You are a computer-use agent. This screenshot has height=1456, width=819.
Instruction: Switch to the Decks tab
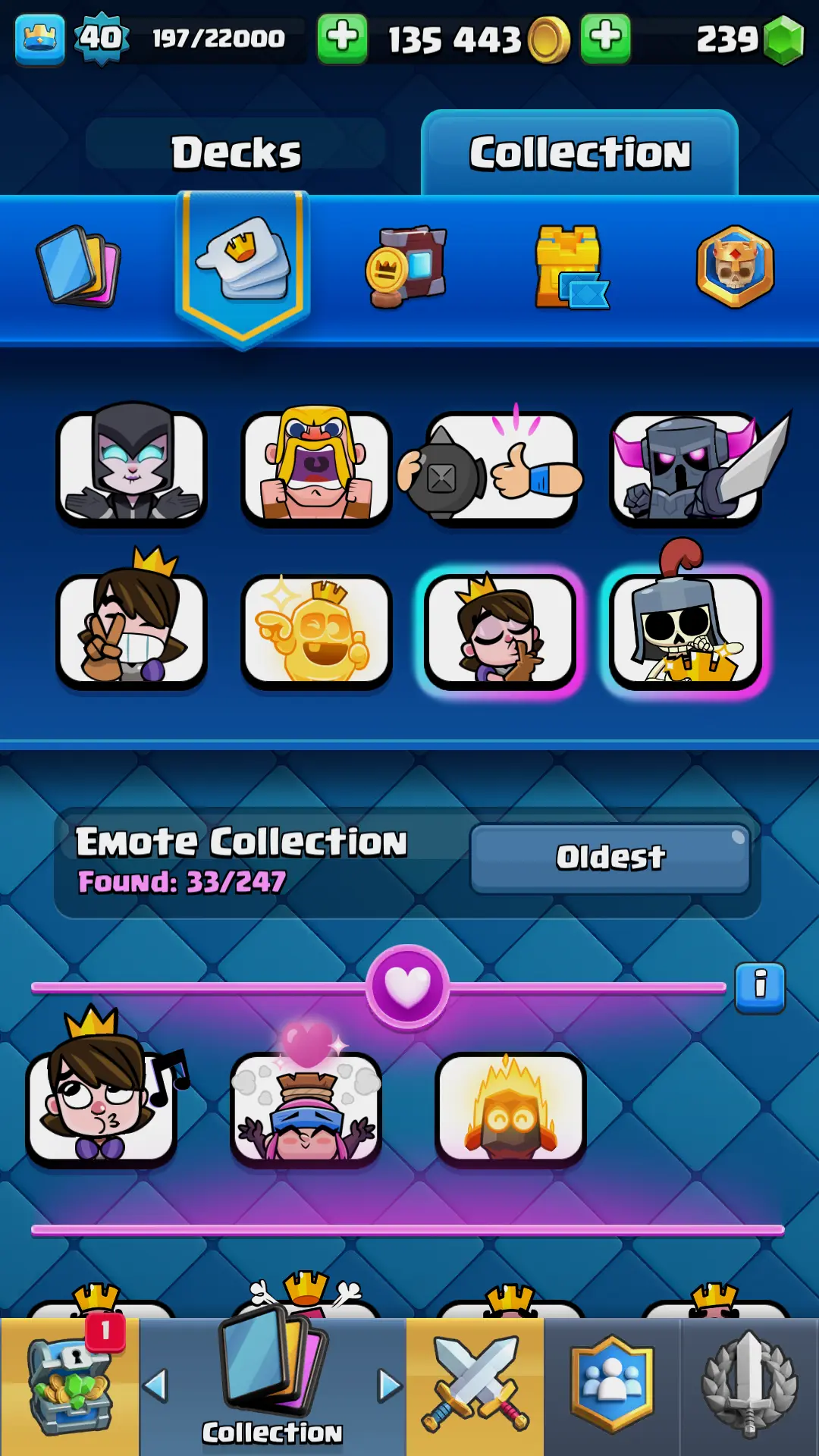click(235, 152)
